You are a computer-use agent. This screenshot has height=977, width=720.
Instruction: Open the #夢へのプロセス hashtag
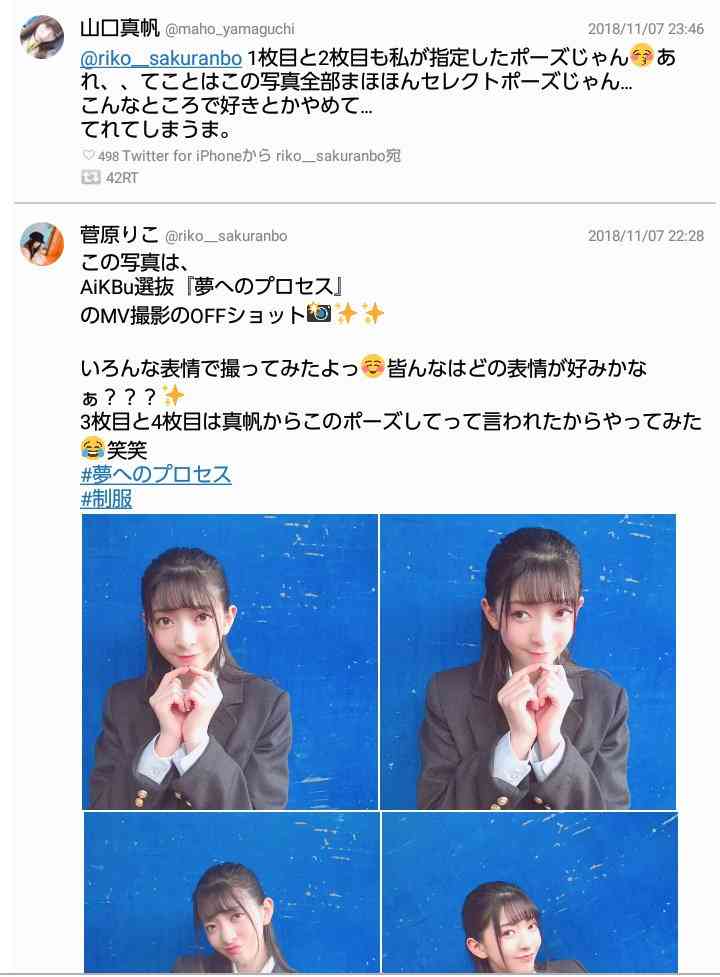[156, 474]
